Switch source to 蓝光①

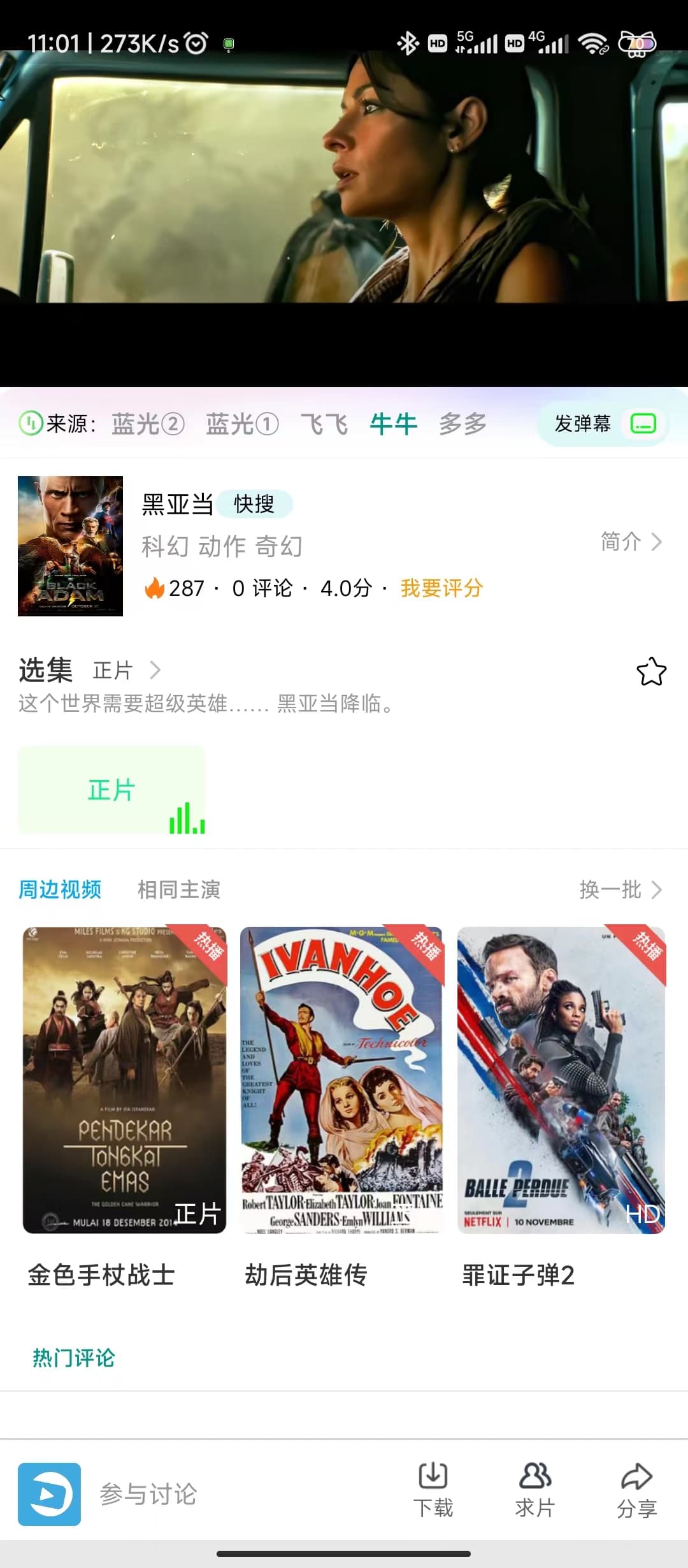(242, 424)
